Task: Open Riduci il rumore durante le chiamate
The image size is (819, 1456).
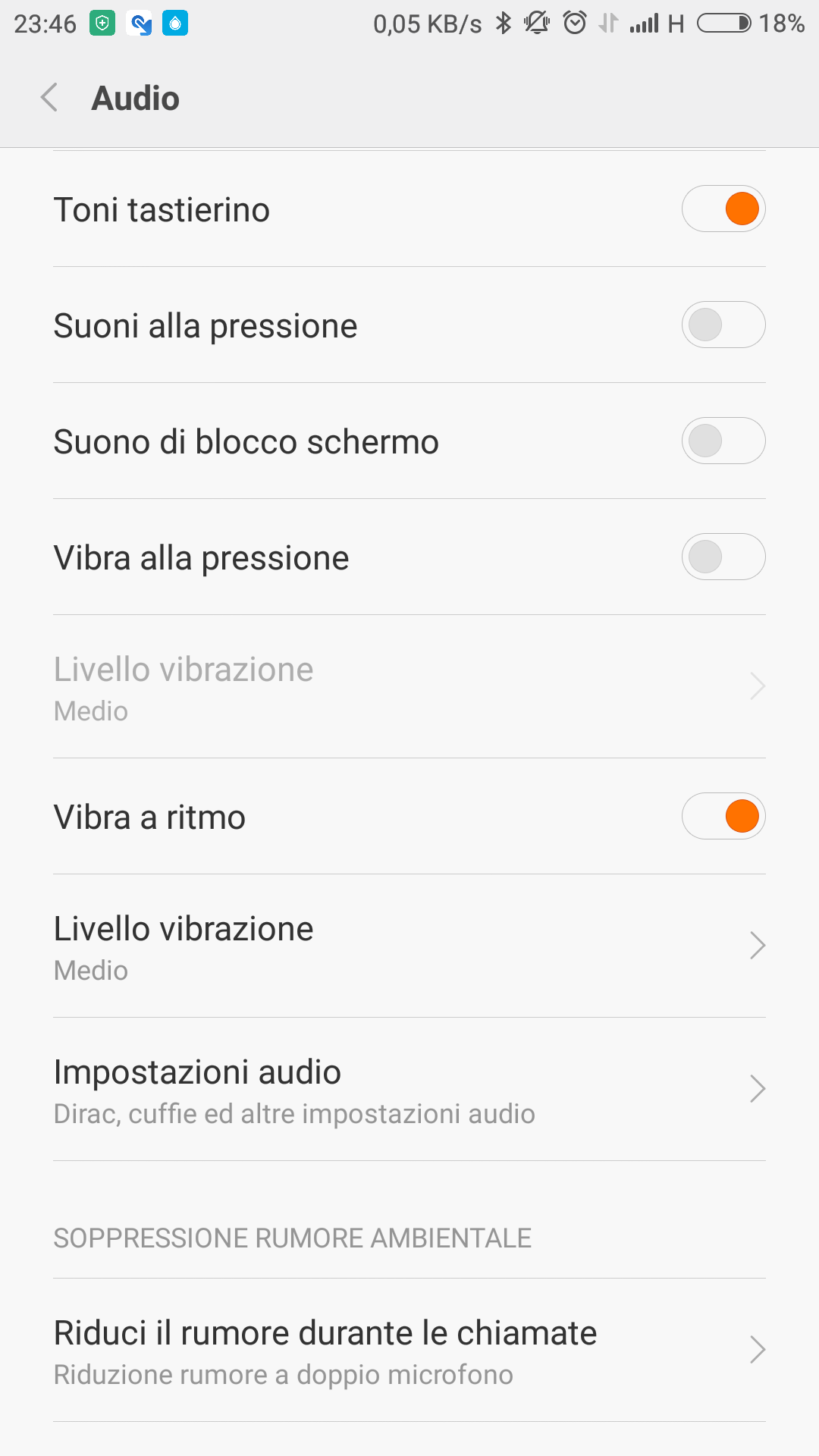Action: (409, 1351)
